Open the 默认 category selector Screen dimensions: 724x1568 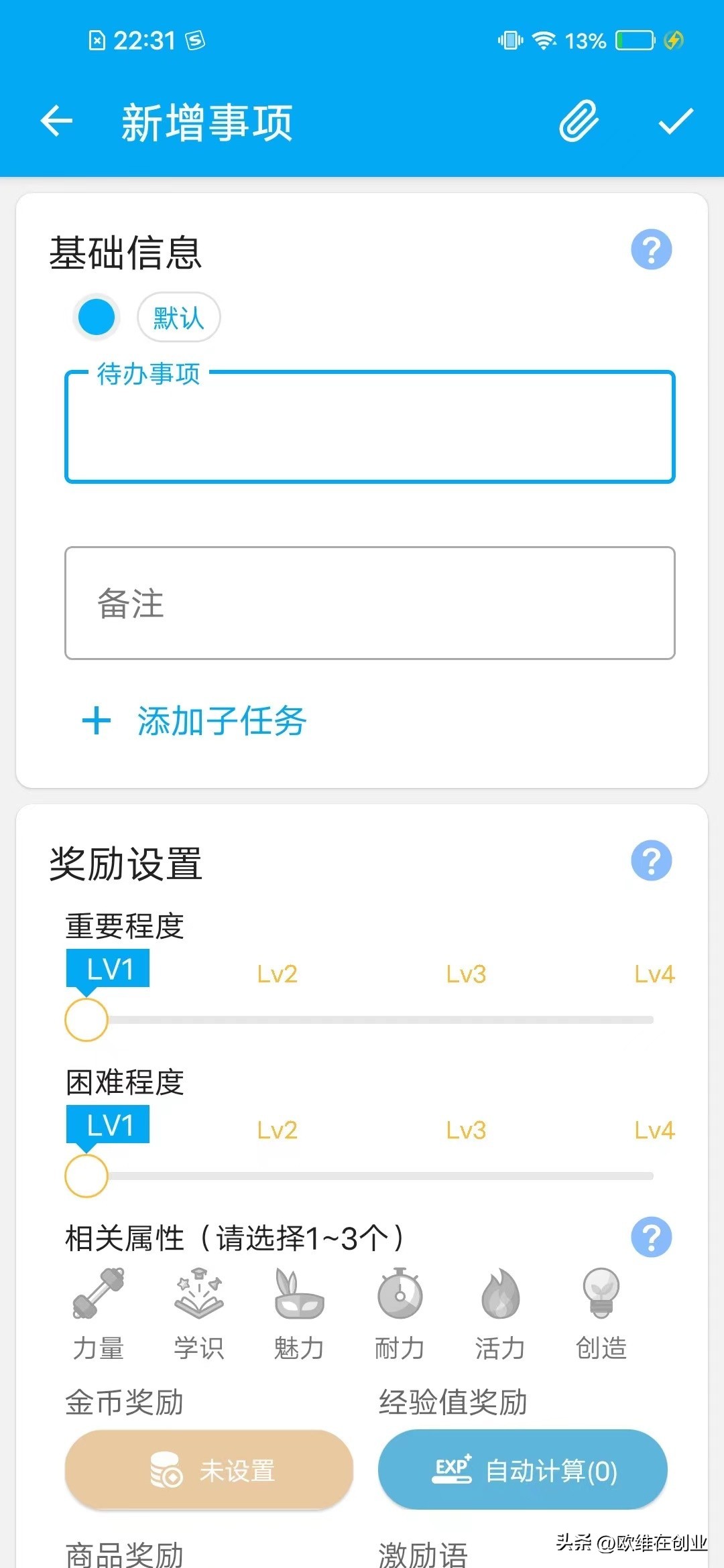coord(178,317)
